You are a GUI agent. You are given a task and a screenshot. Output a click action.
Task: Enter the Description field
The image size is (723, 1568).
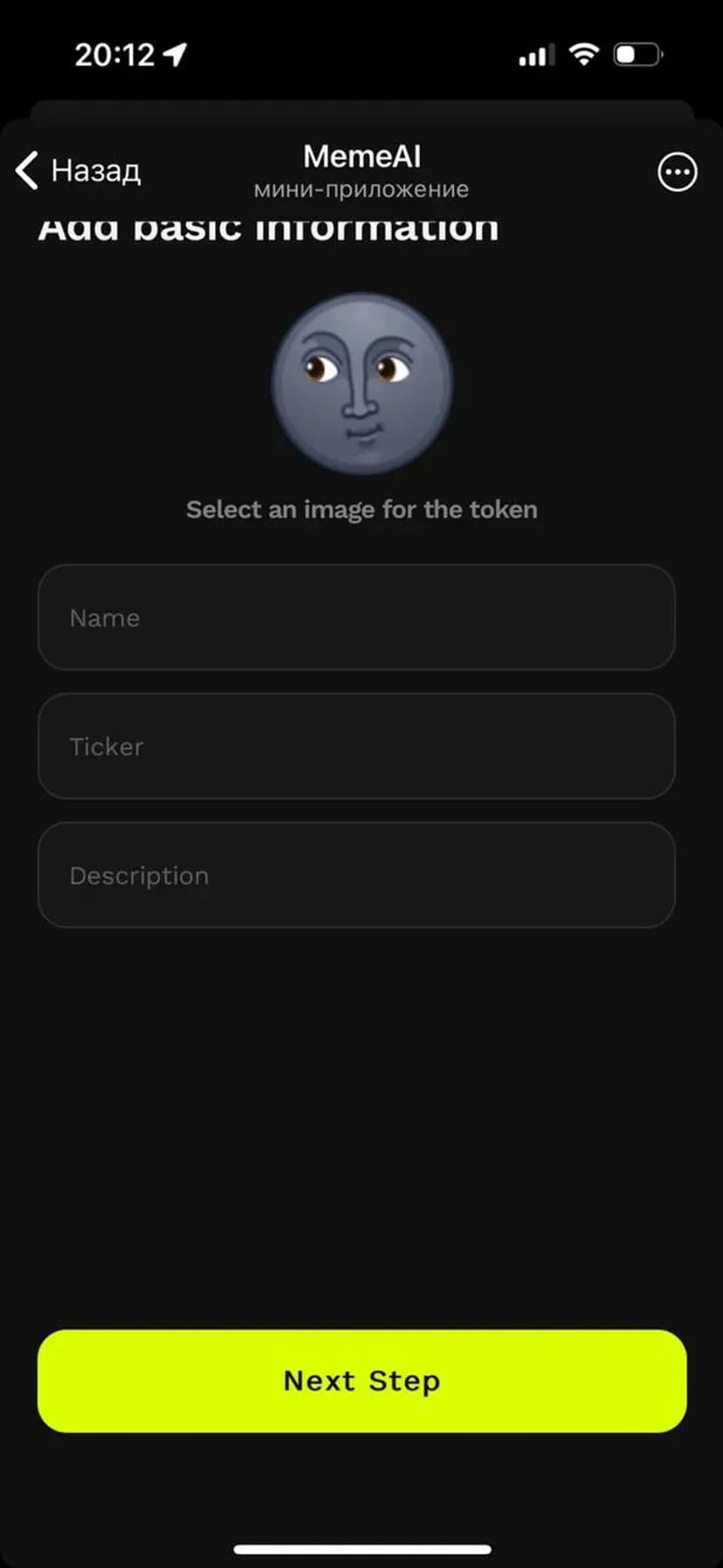click(356, 875)
